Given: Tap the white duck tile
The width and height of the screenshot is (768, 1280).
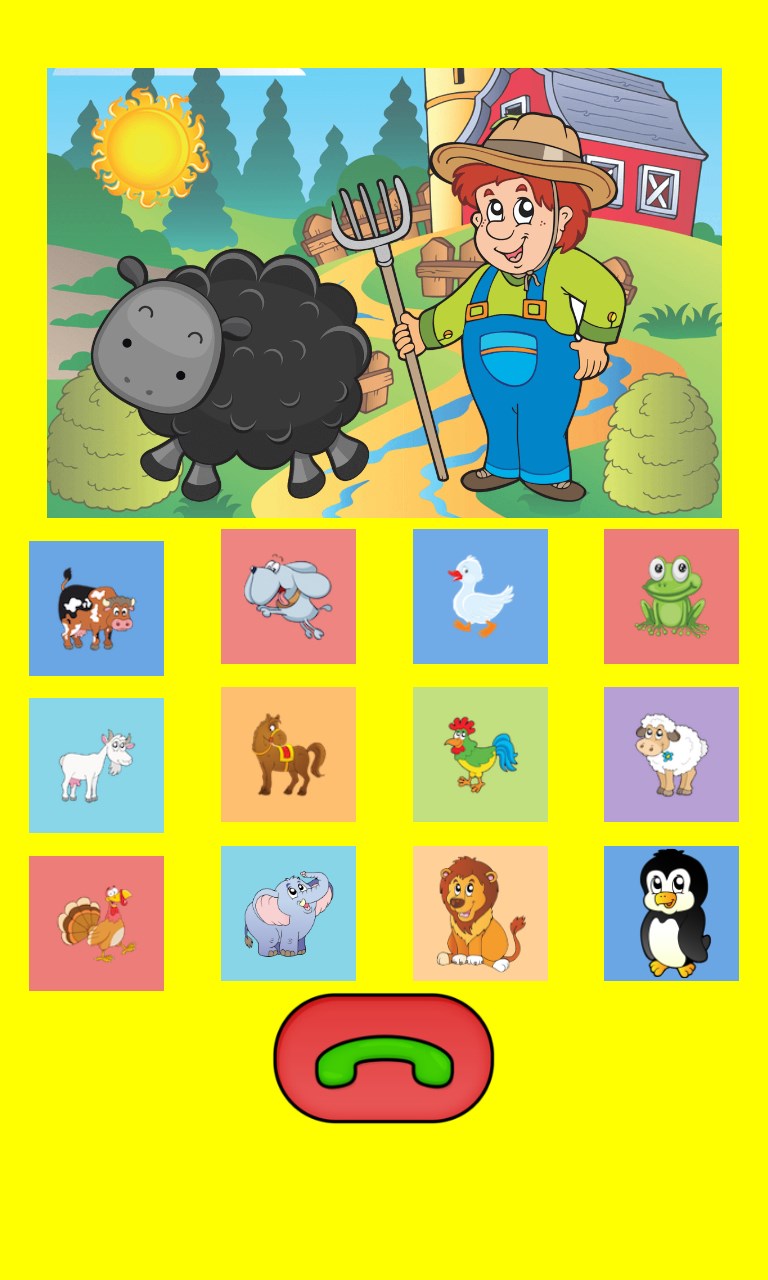Looking at the screenshot, I should (480, 596).
